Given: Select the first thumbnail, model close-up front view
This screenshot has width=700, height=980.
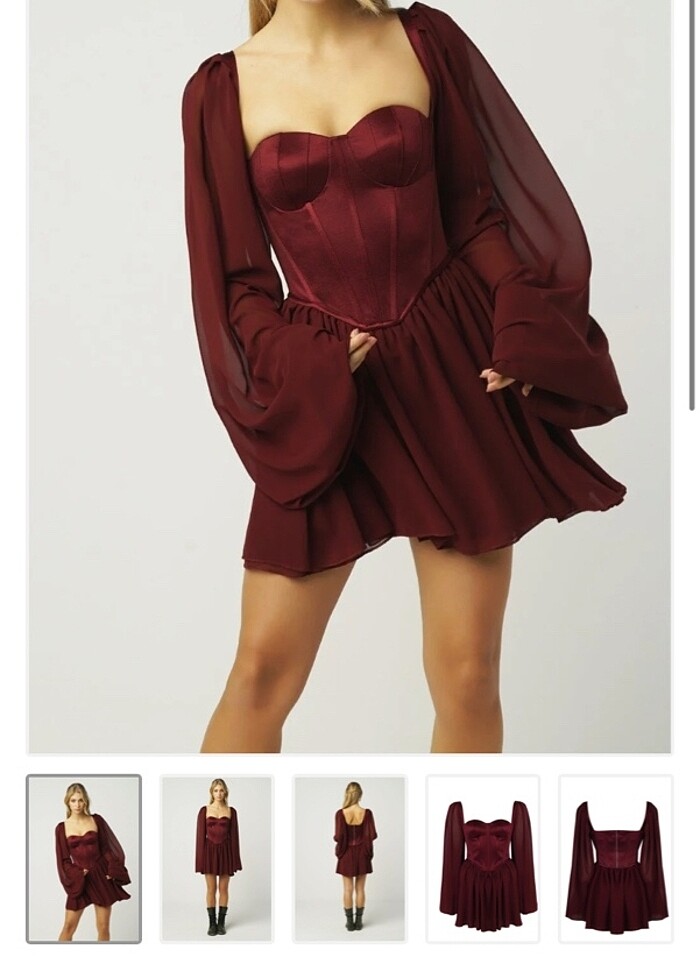Looking at the screenshot, I should coord(84,859).
